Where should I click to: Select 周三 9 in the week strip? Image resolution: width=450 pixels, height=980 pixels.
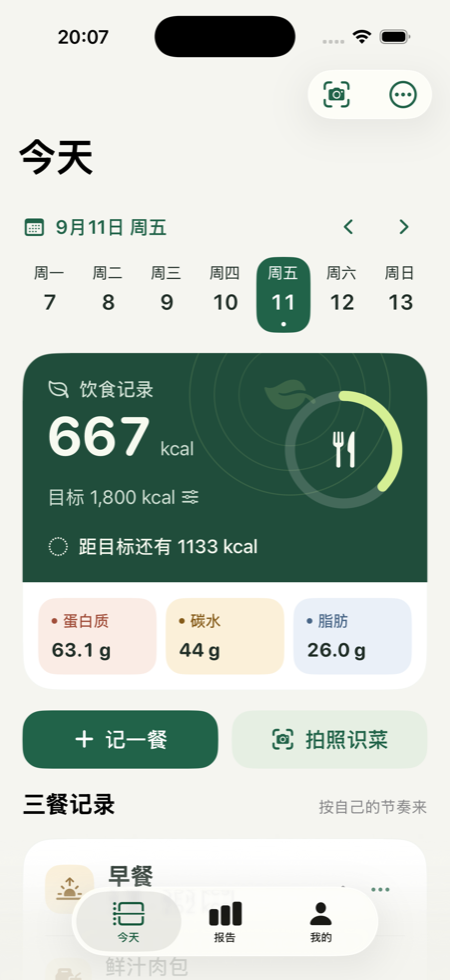(x=166, y=289)
